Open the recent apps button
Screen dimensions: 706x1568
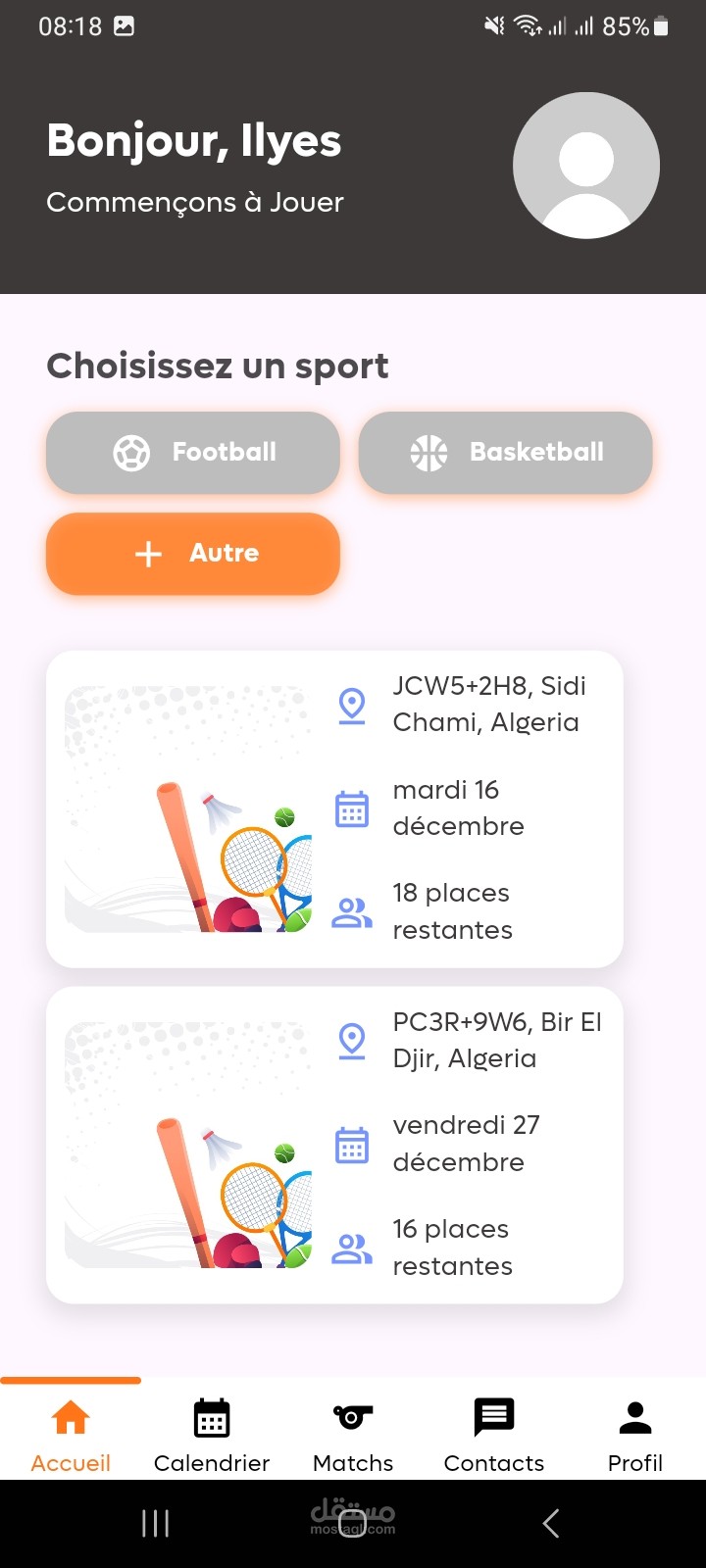pyautogui.click(x=155, y=1523)
